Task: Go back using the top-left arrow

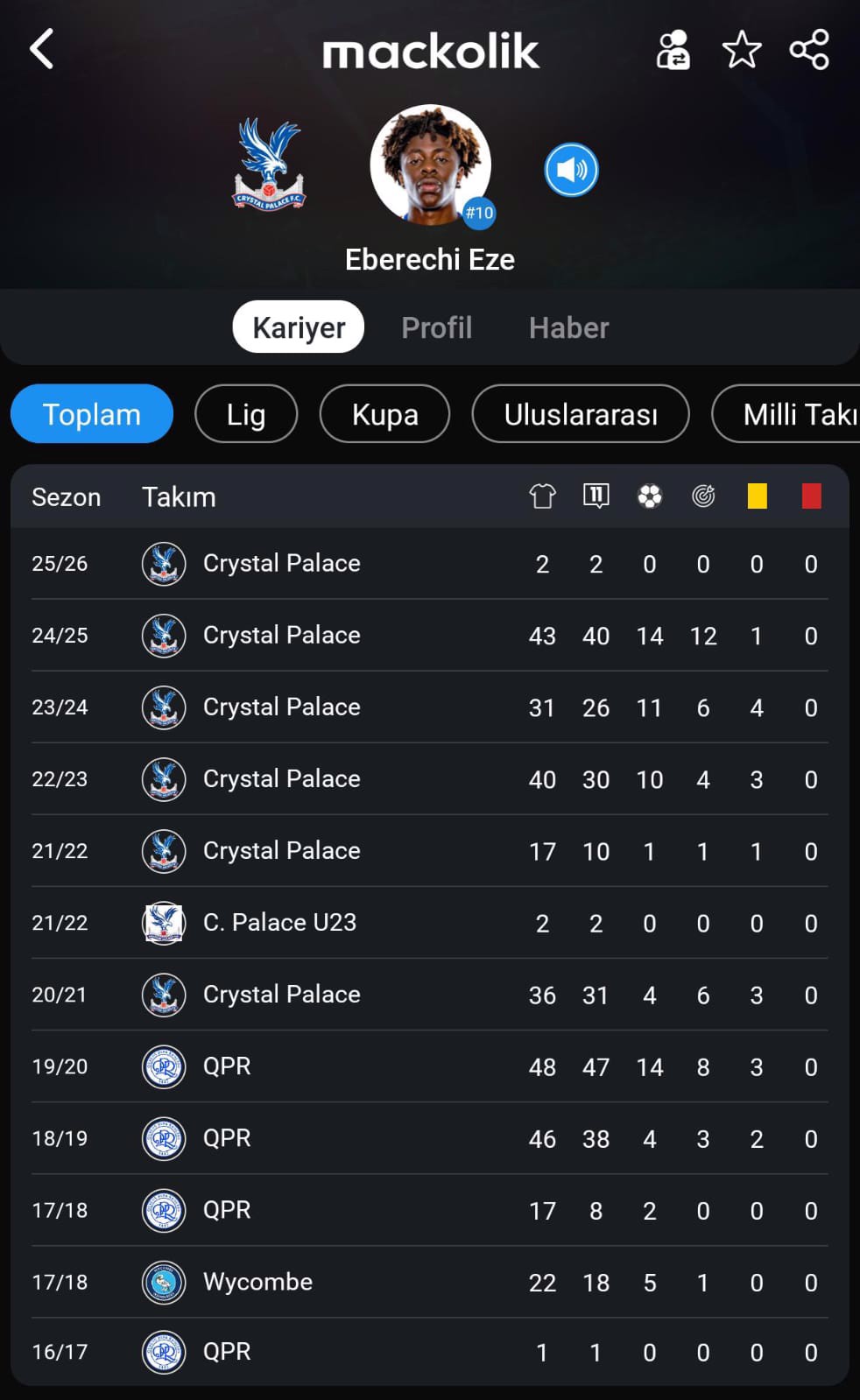Action: [x=41, y=49]
